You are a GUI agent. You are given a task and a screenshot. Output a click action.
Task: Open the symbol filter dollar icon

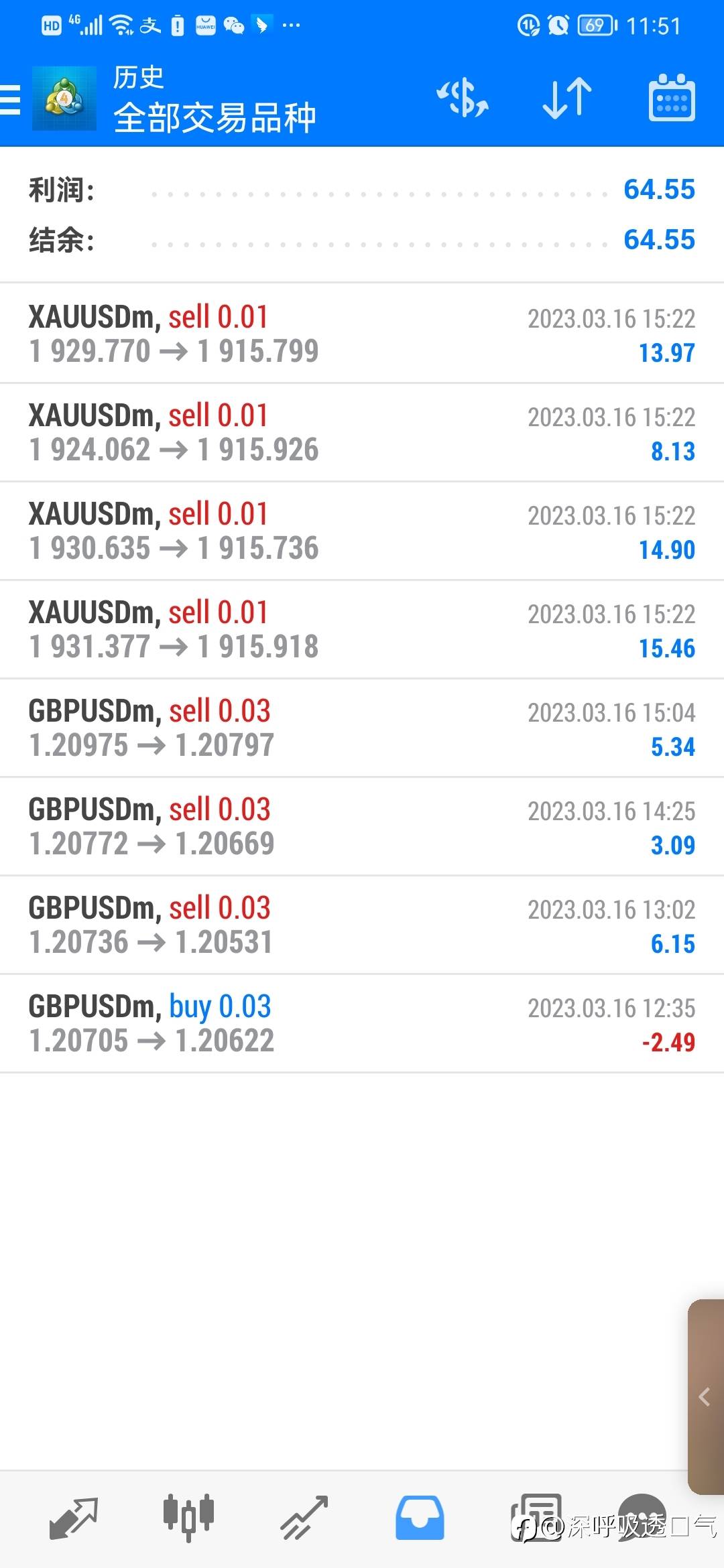tap(463, 98)
